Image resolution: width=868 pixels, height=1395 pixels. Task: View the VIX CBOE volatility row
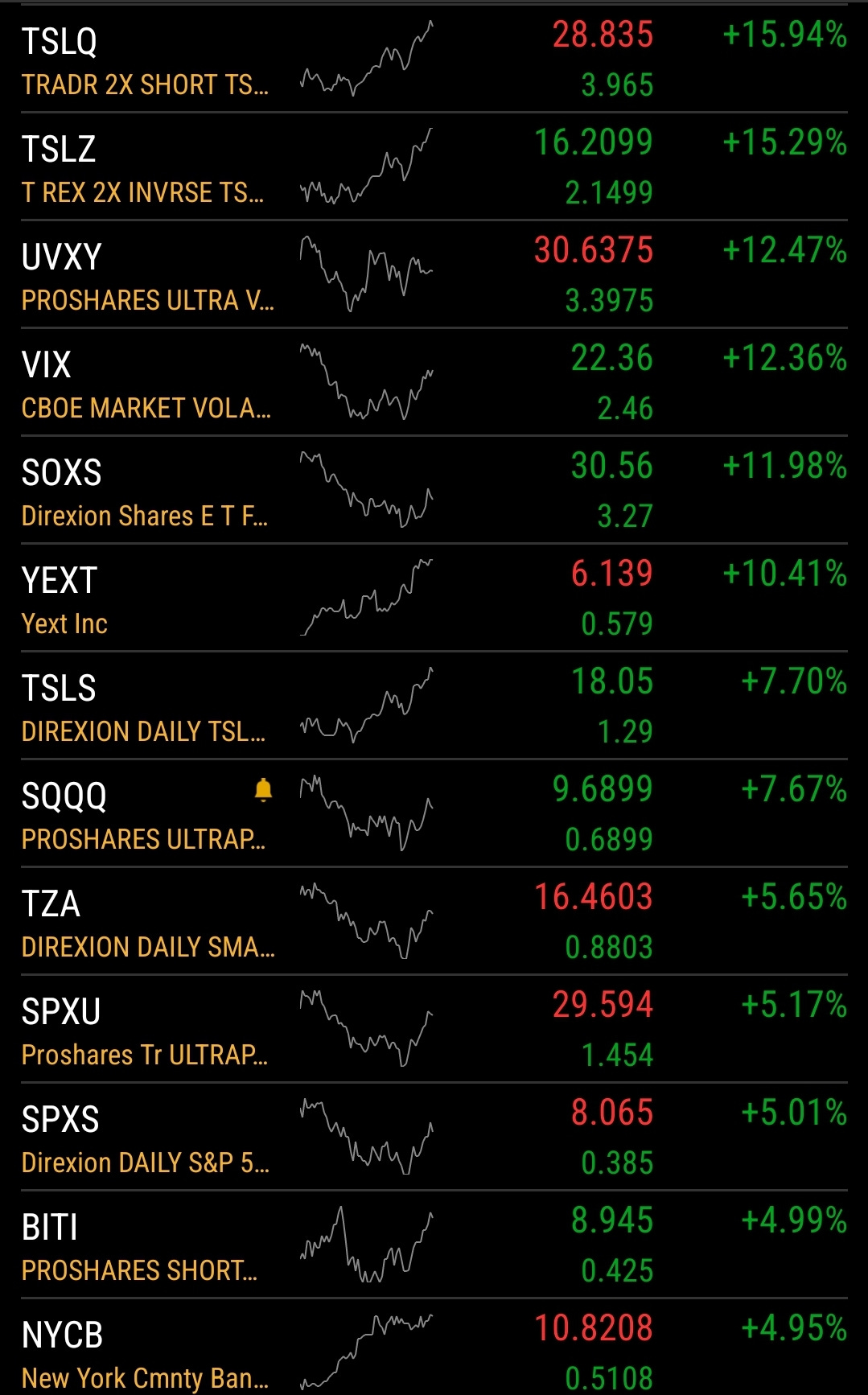(434, 382)
